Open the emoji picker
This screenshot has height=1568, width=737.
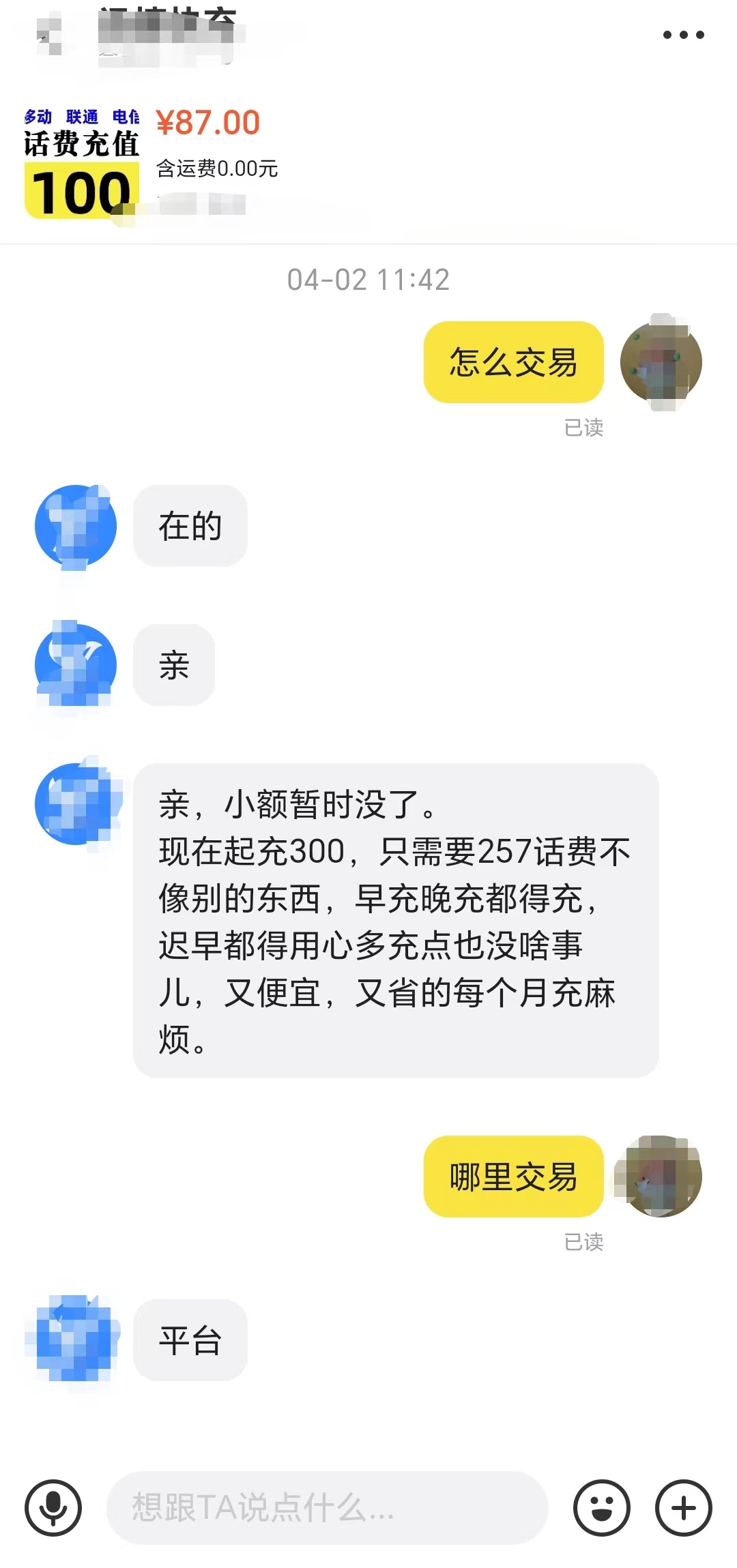coord(601,1508)
